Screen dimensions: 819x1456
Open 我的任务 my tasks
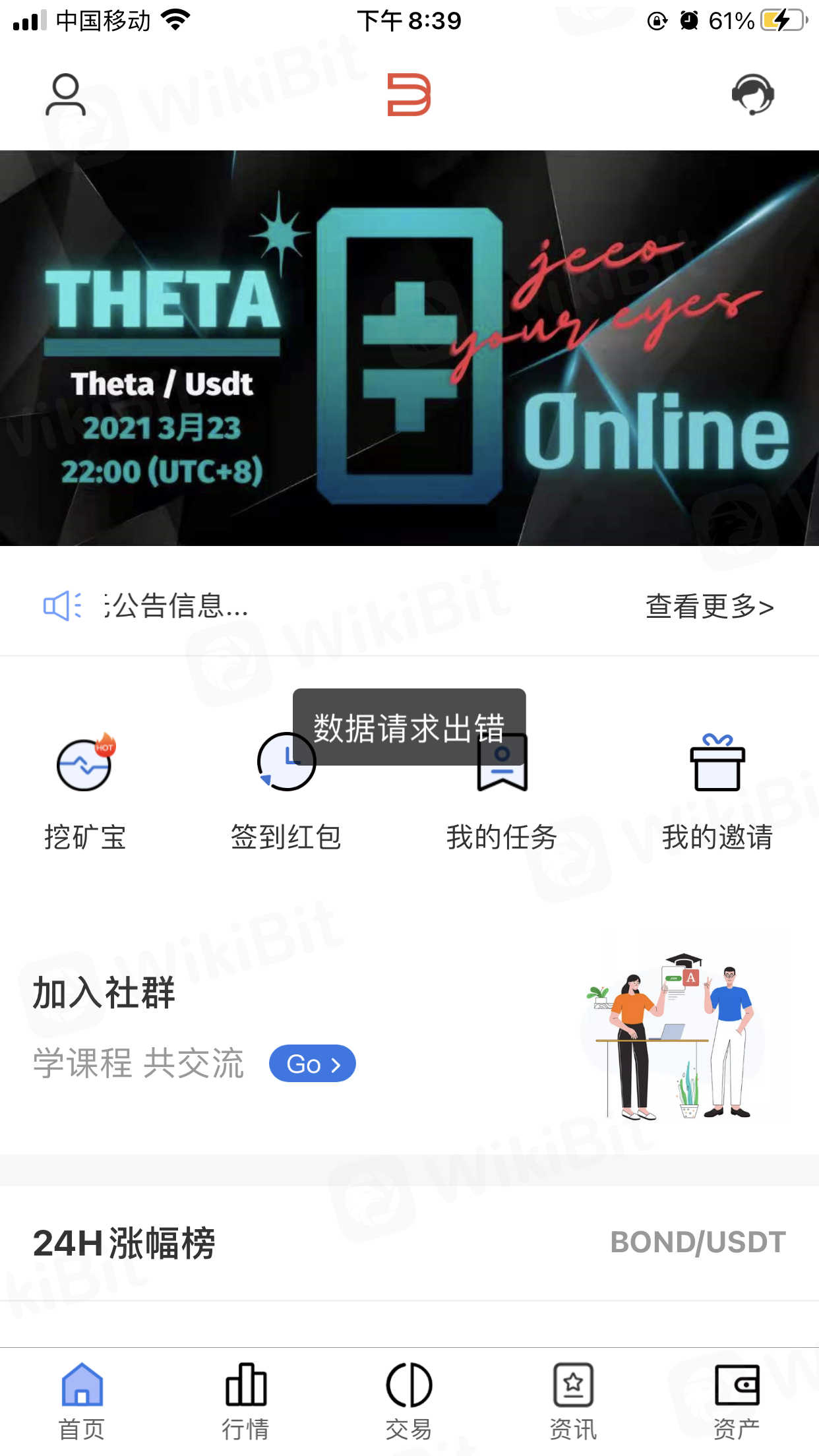coord(502,791)
